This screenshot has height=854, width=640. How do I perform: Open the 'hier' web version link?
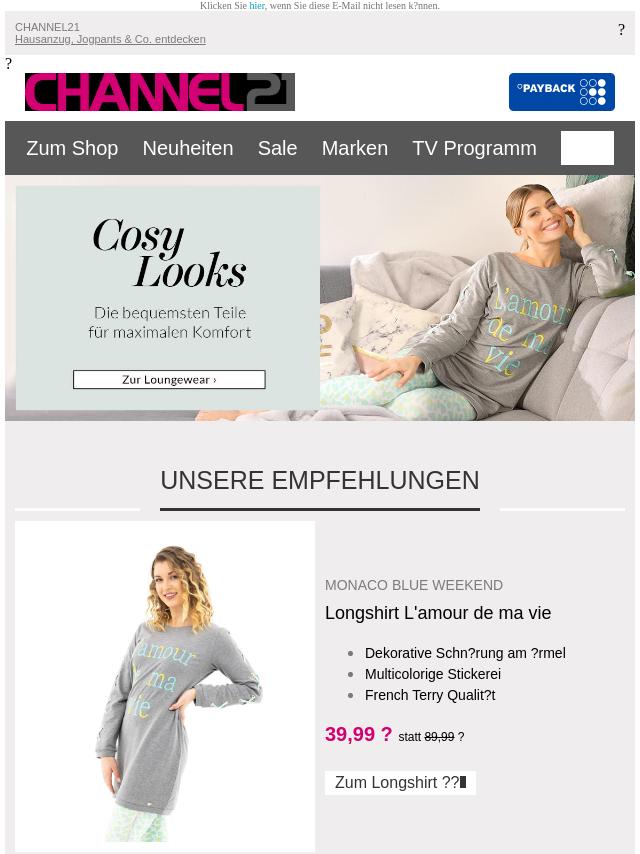click(257, 6)
